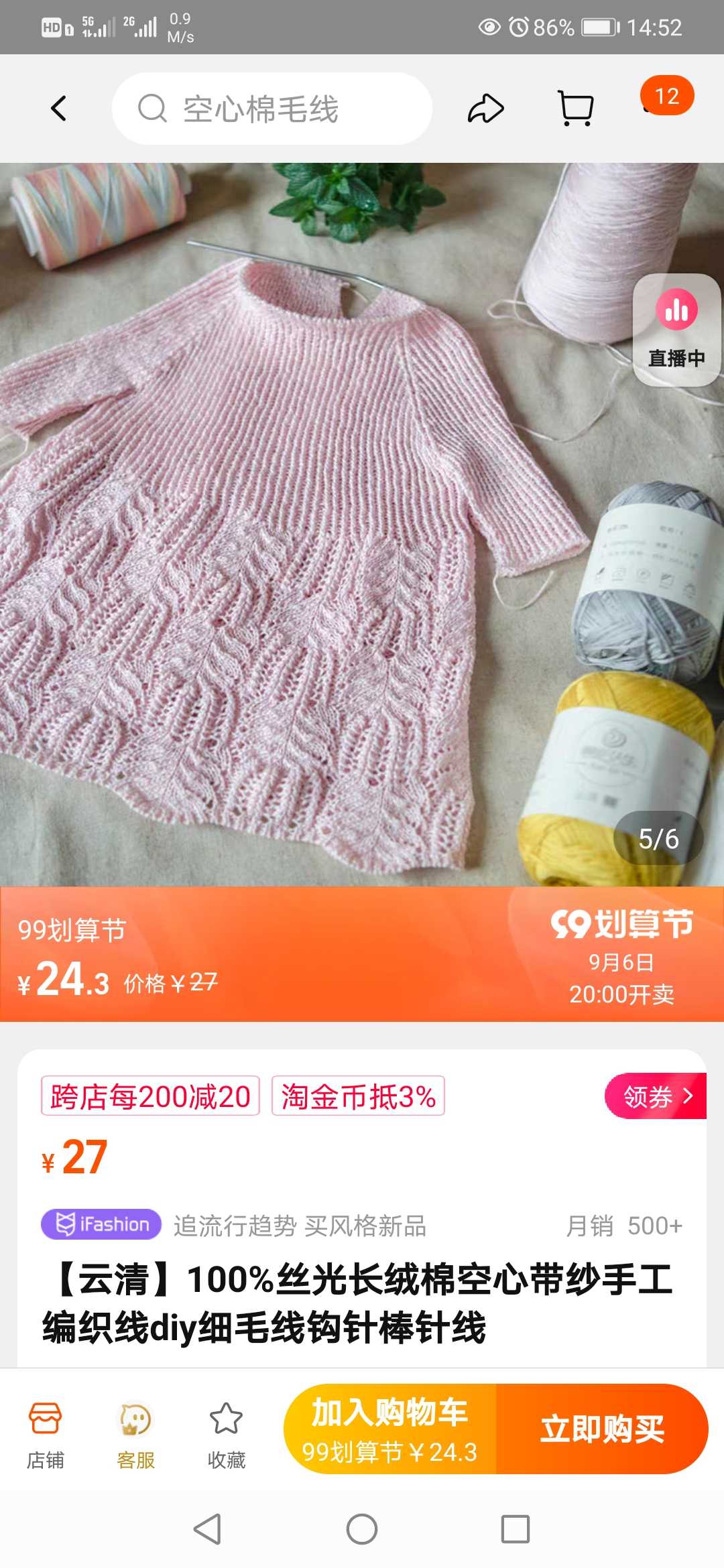Open recent apps from the navigation bar
The image size is (724, 1568).
515,1529
